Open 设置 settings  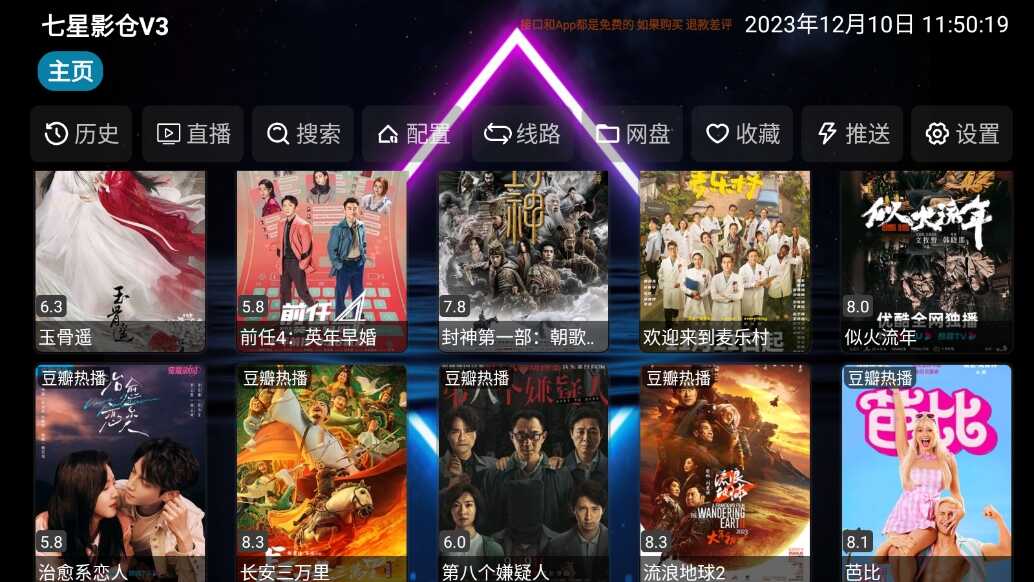[962, 134]
